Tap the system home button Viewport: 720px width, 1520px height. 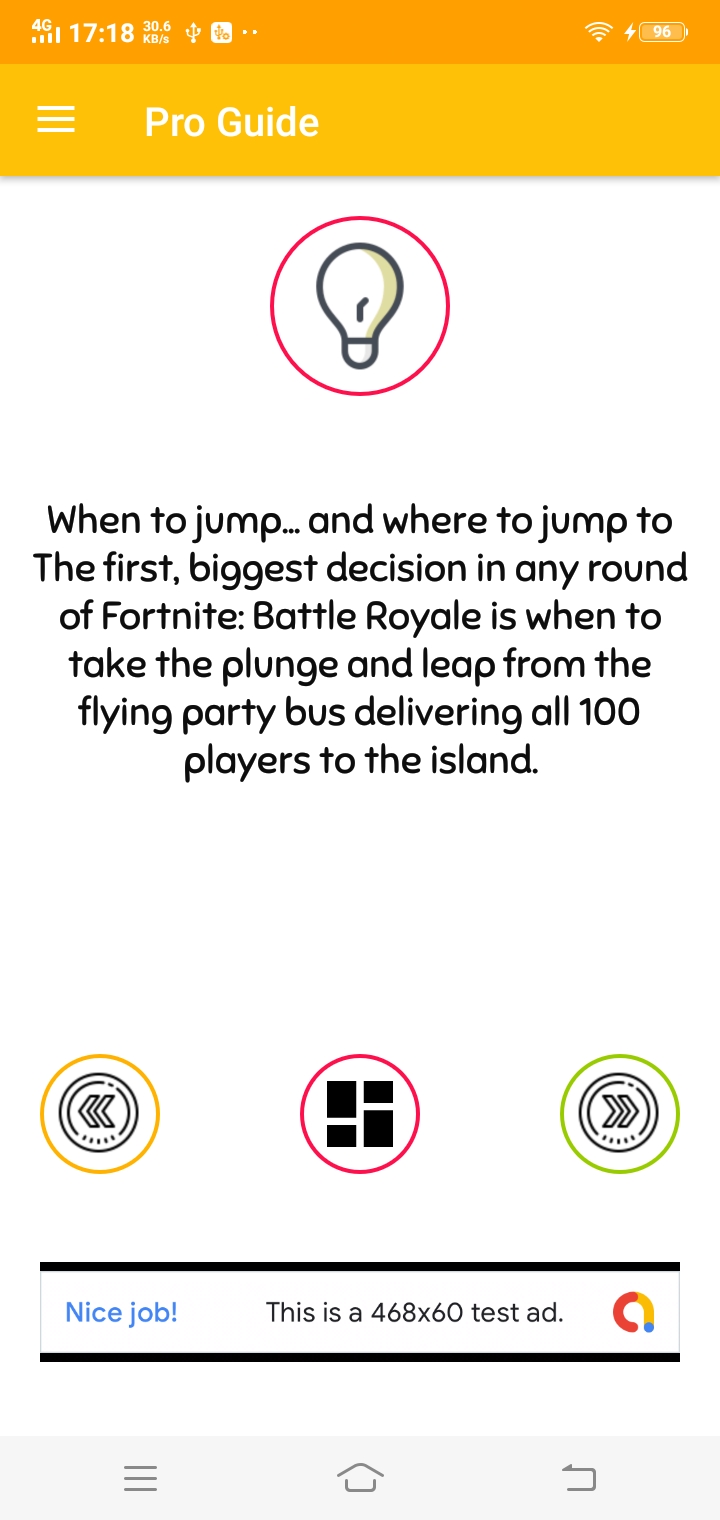click(x=360, y=1478)
